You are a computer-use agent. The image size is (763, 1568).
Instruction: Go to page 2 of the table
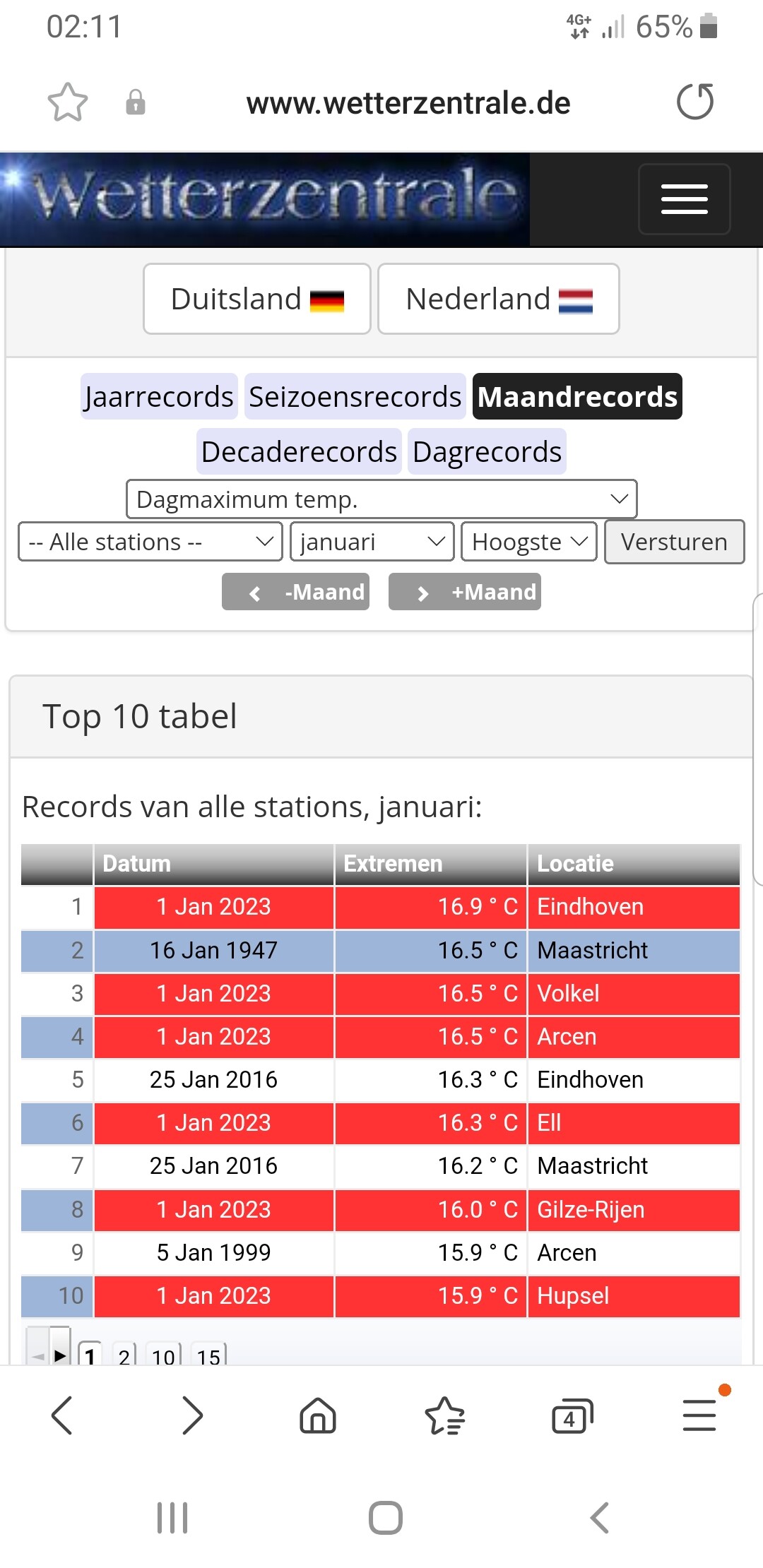(124, 1355)
